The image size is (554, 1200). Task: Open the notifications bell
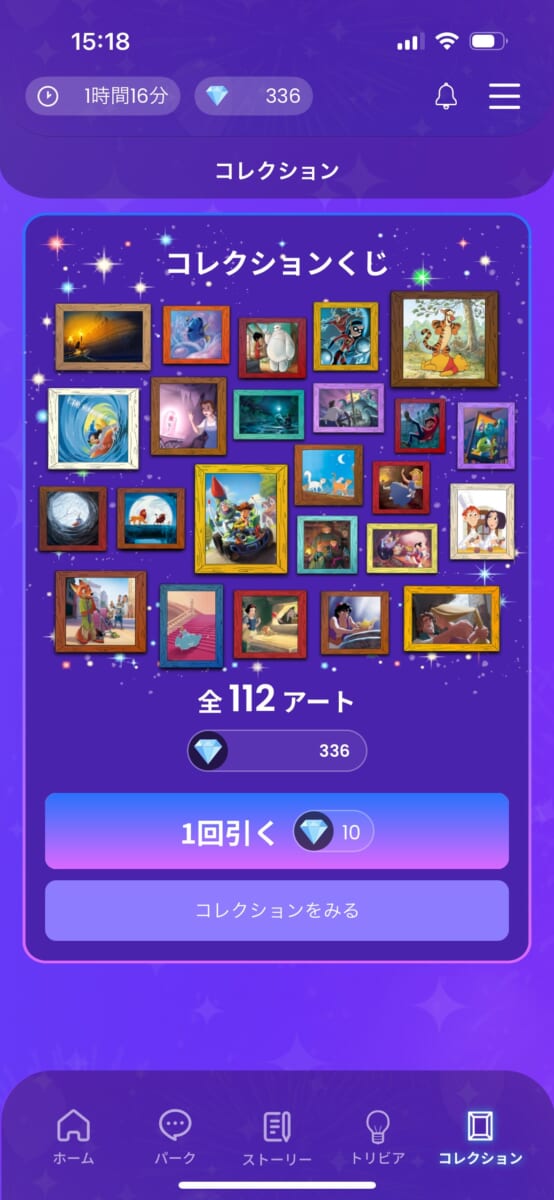[446, 96]
